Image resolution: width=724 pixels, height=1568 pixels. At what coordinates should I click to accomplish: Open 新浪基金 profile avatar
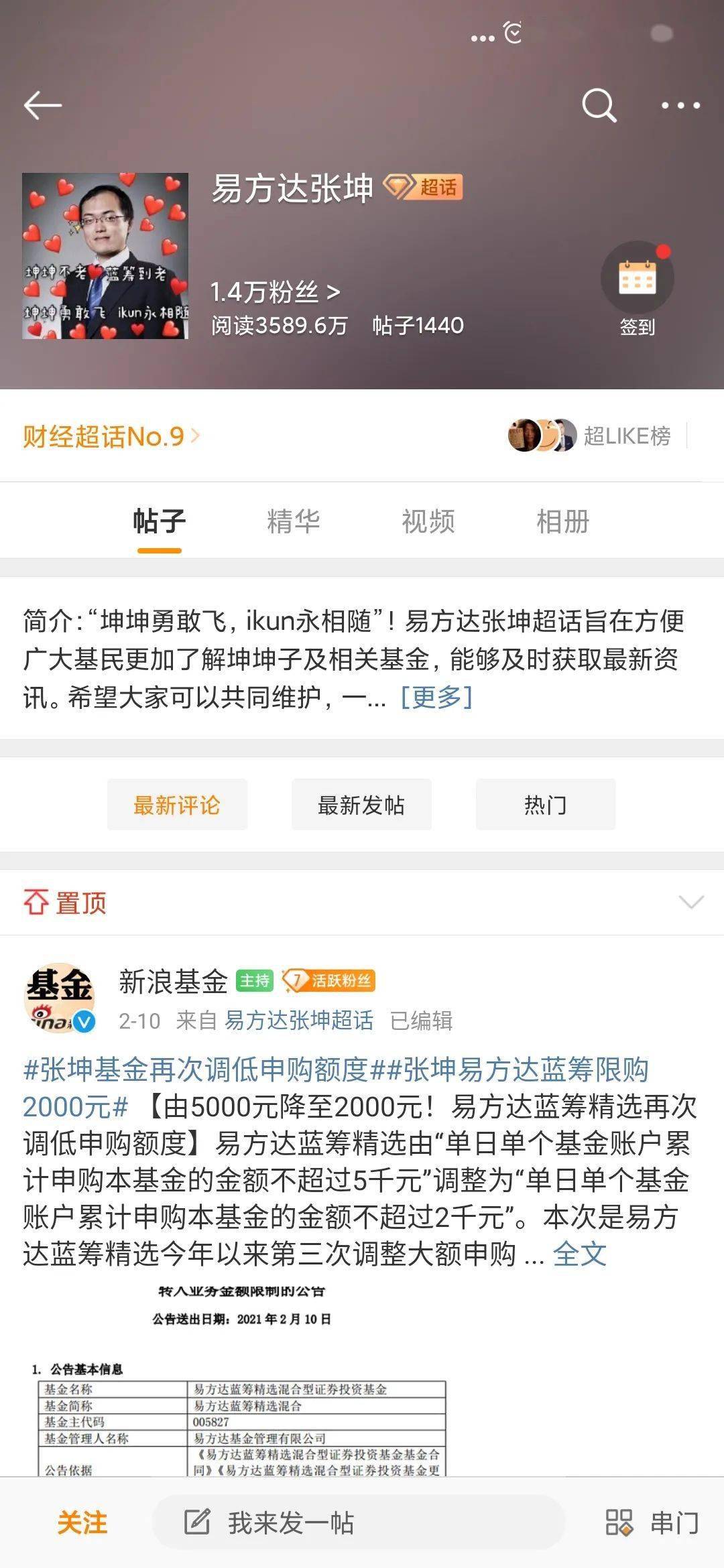(x=60, y=998)
